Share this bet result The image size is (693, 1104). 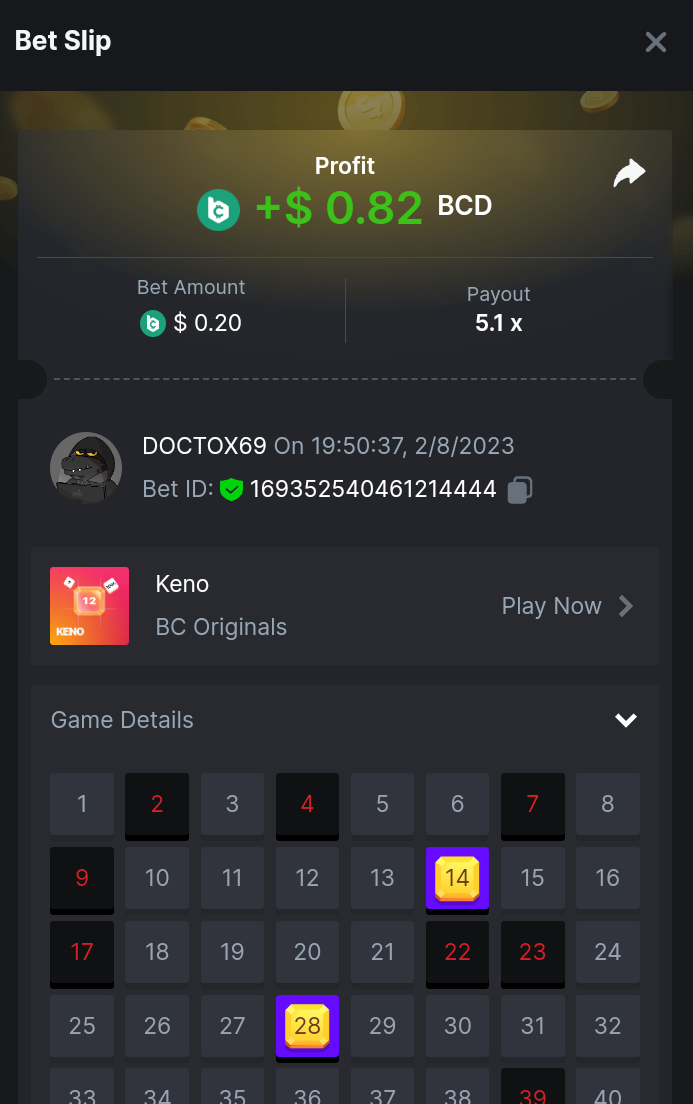[629, 174]
